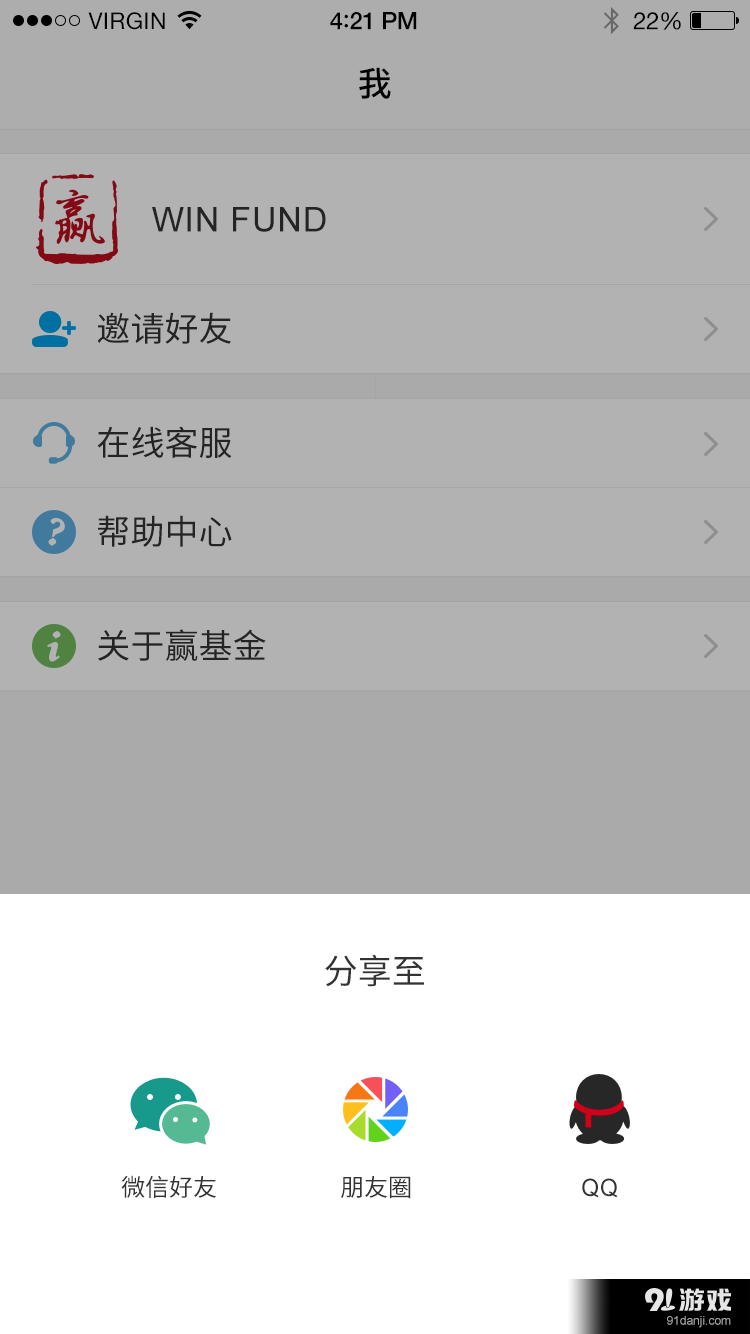Click the online customer service headset icon
750x1334 pixels.
point(53,443)
